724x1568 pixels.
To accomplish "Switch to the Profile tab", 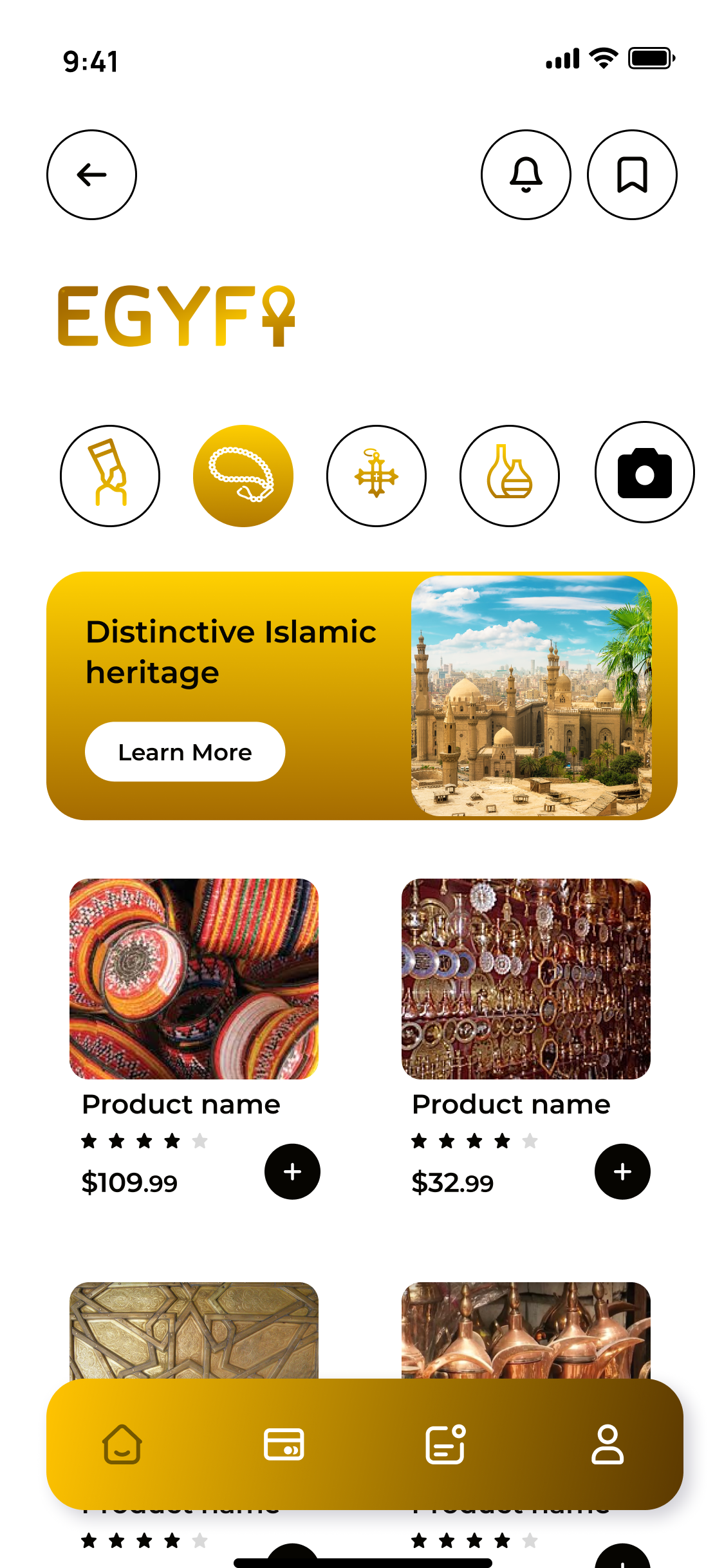I will 608,1444.
